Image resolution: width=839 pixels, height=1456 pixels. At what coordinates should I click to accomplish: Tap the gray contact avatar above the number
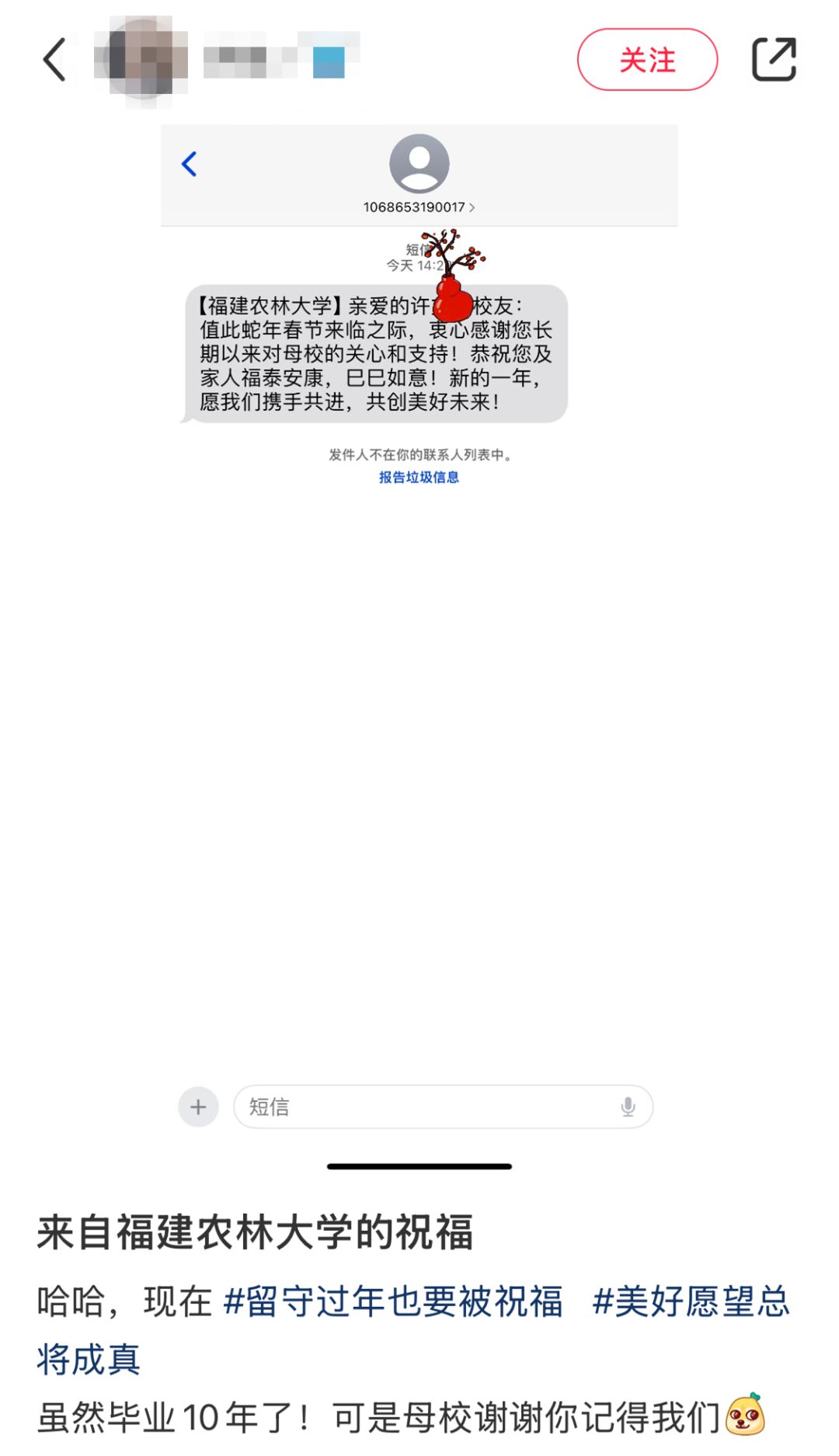(x=419, y=164)
